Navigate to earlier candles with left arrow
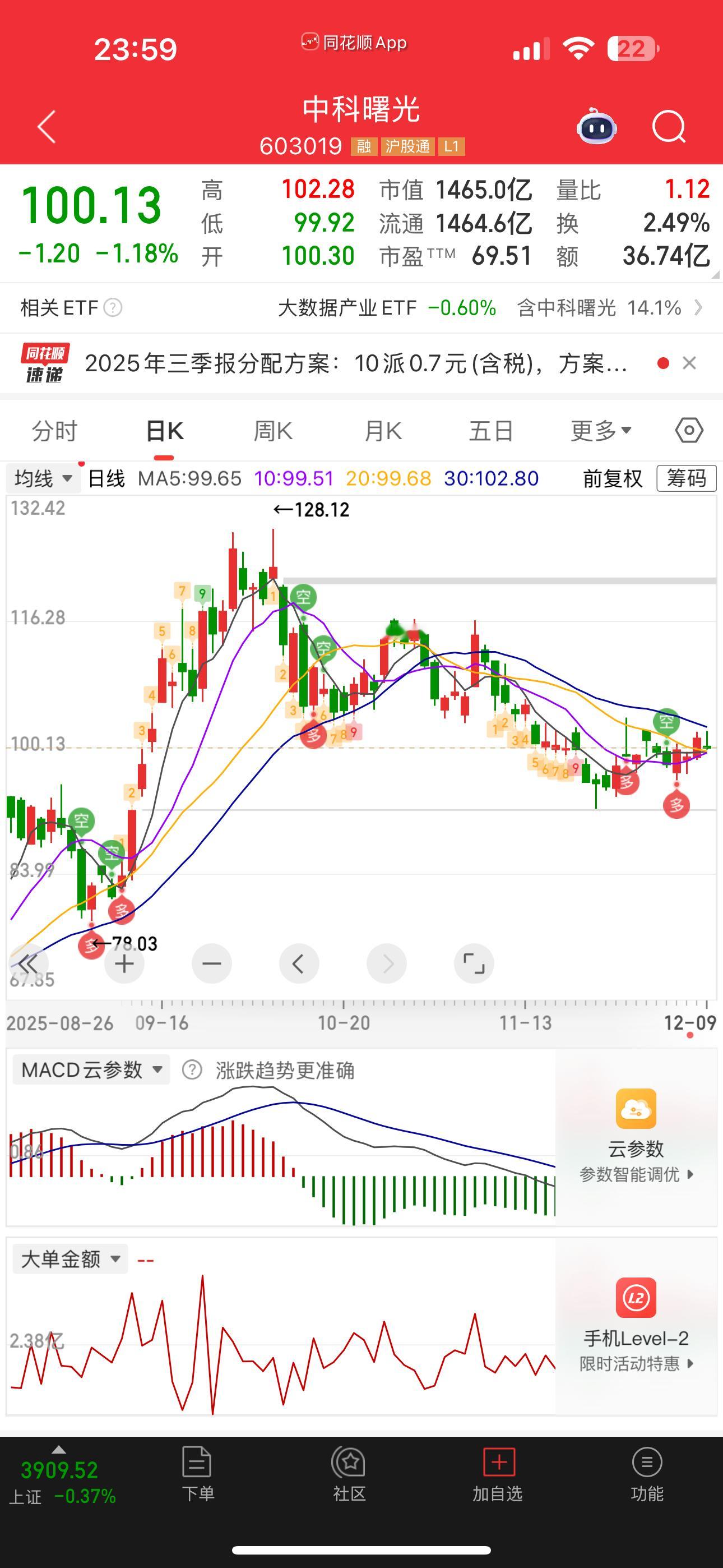This screenshot has width=723, height=1568. pos(299,963)
